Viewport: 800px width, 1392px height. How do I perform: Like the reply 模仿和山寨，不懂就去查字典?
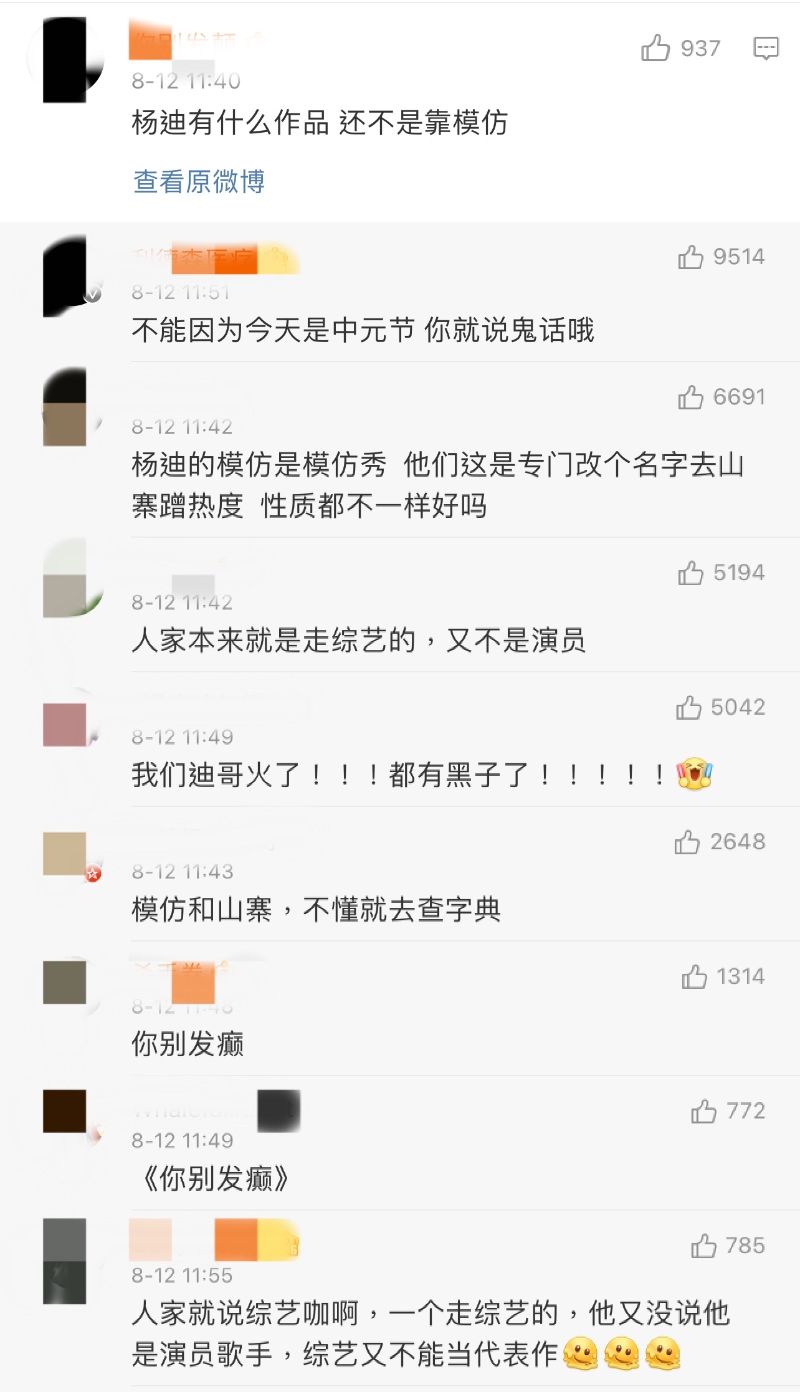pos(688,843)
